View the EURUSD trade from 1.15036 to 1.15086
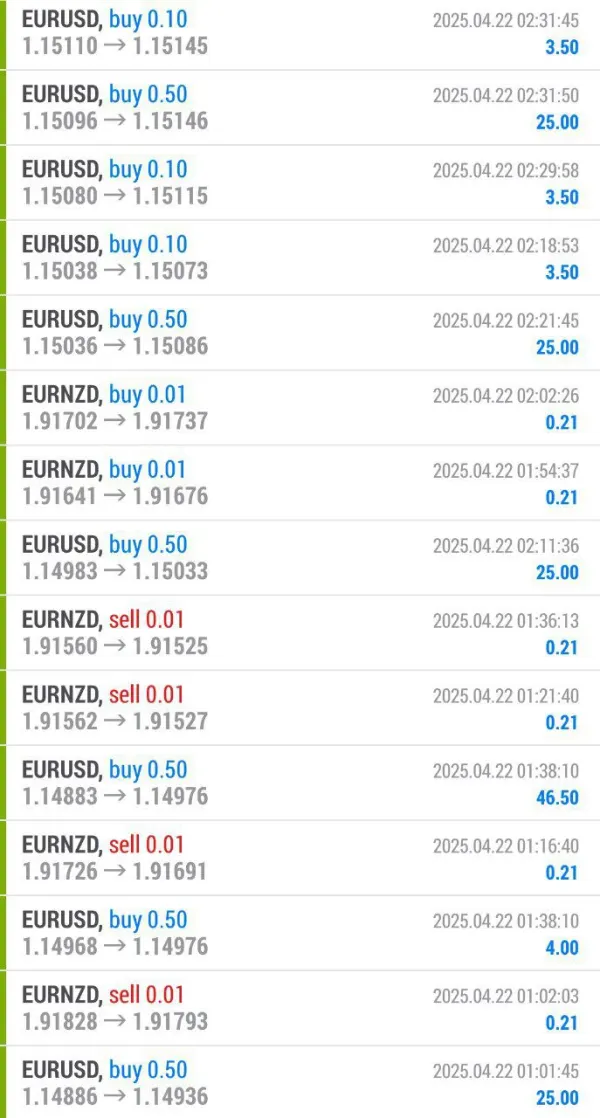This screenshot has width=600, height=1118. tap(300, 333)
